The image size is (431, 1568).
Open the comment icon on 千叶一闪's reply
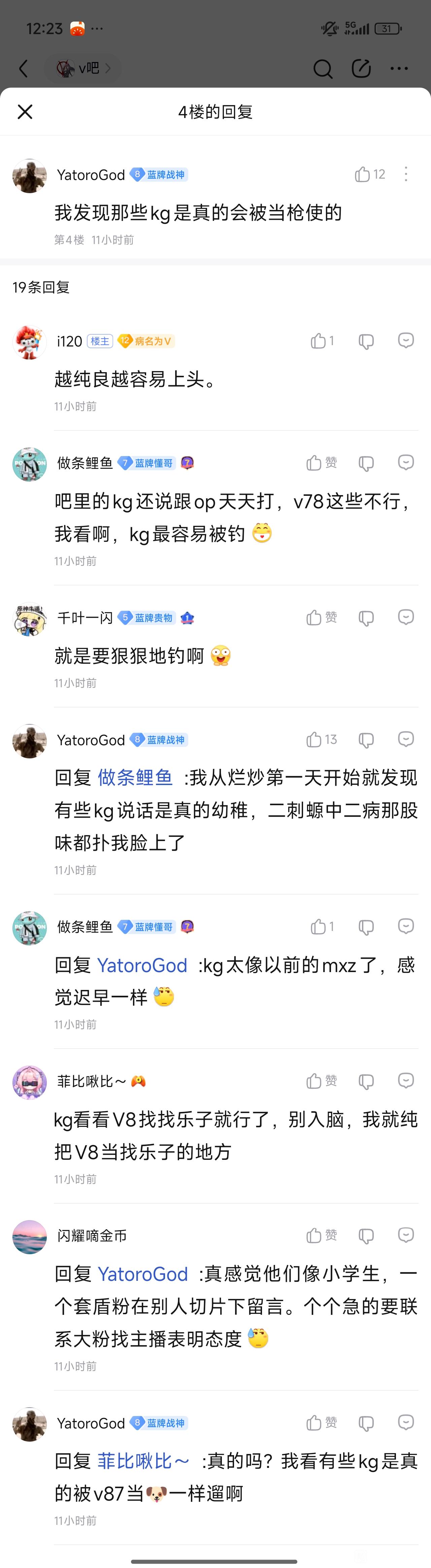click(x=405, y=617)
